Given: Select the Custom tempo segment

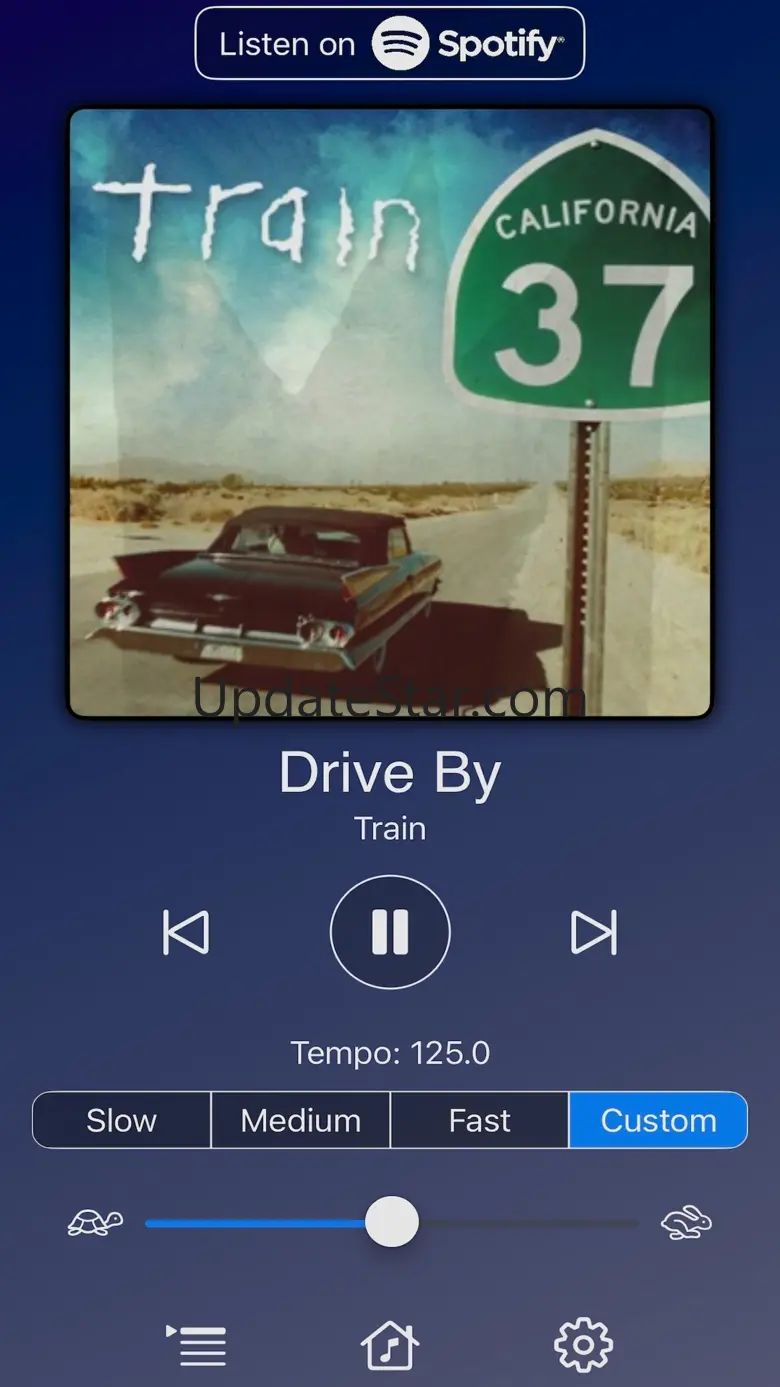Looking at the screenshot, I should 659,1120.
